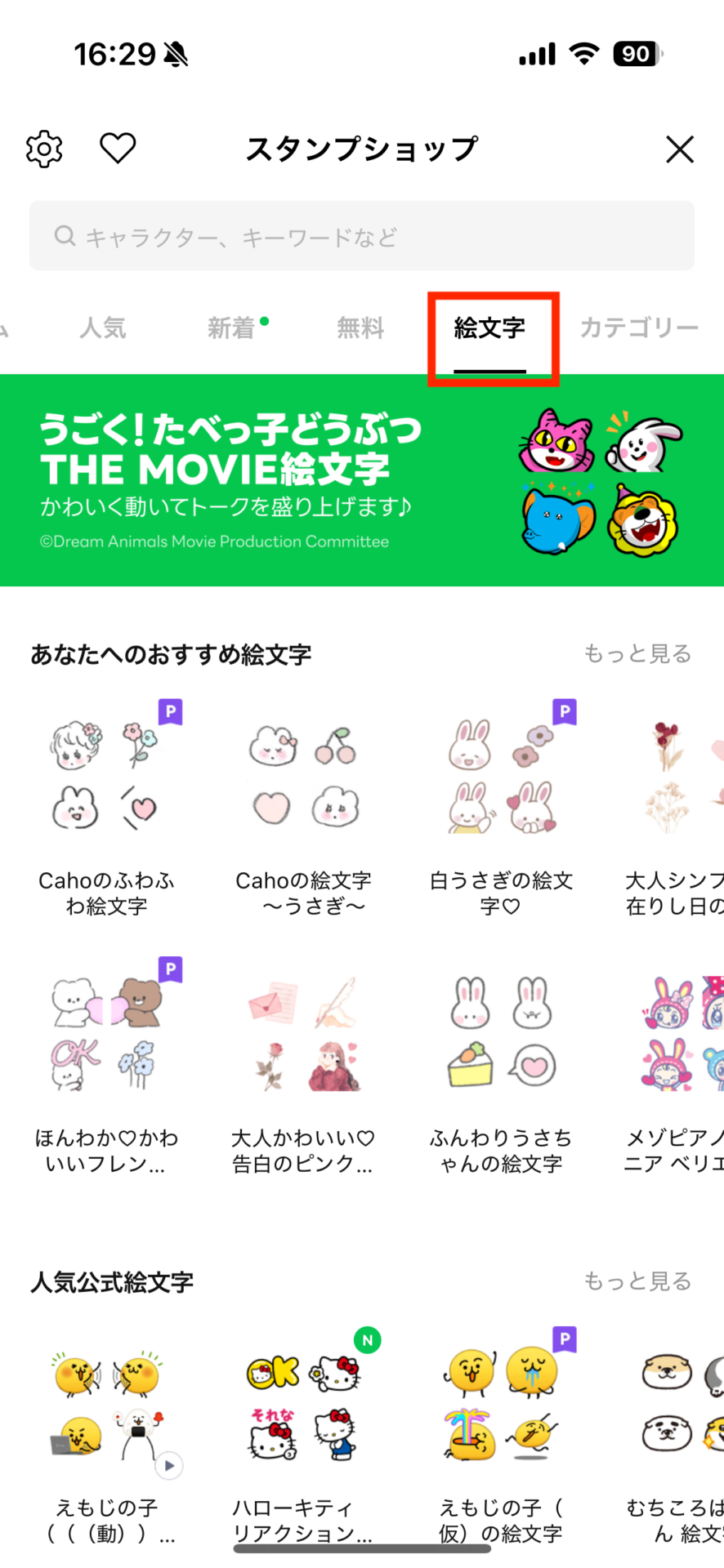
Task: Open Cahoの絵文字〜うさぎ〜 set
Action: point(304,808)
